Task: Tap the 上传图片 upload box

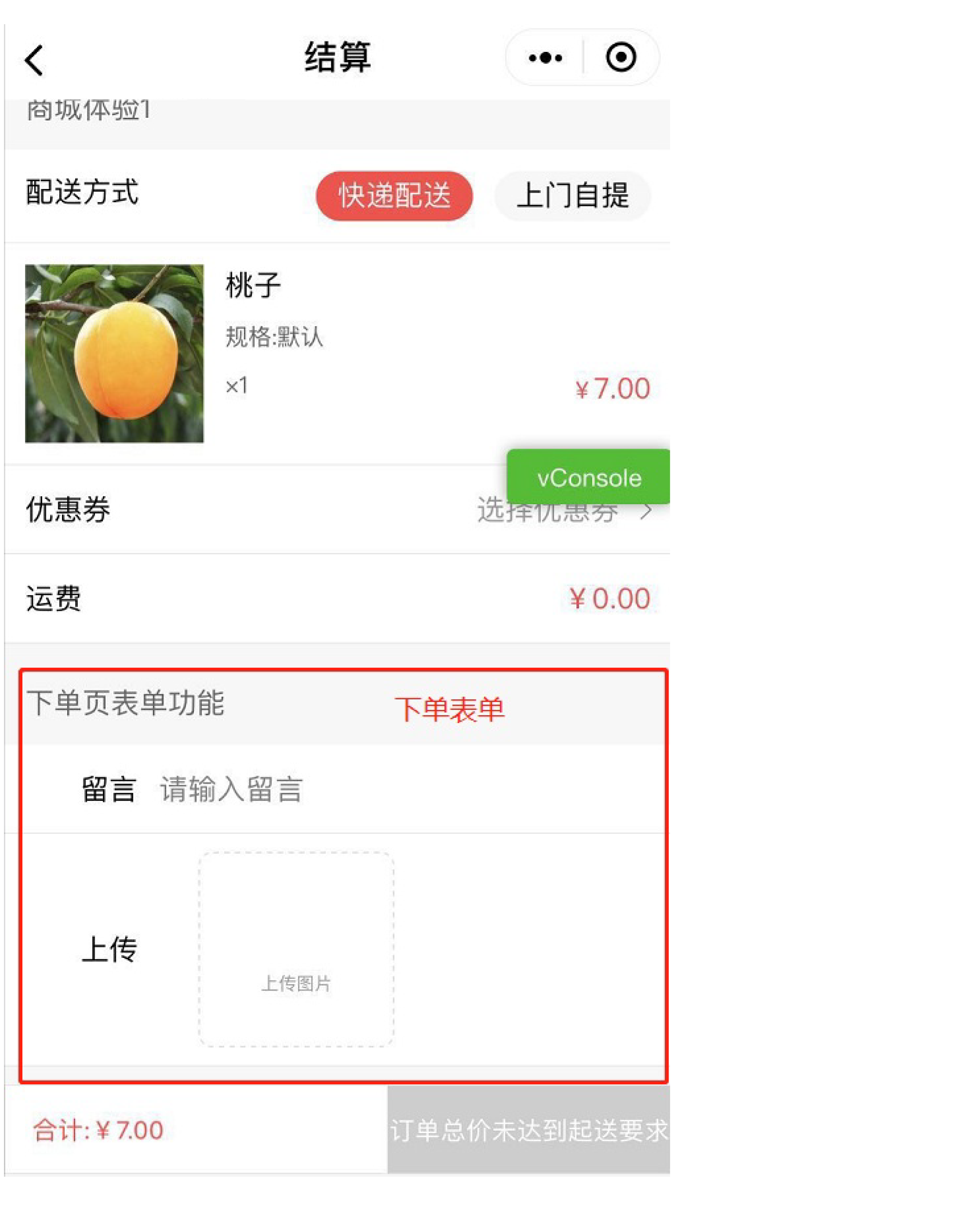Action: 296,949
